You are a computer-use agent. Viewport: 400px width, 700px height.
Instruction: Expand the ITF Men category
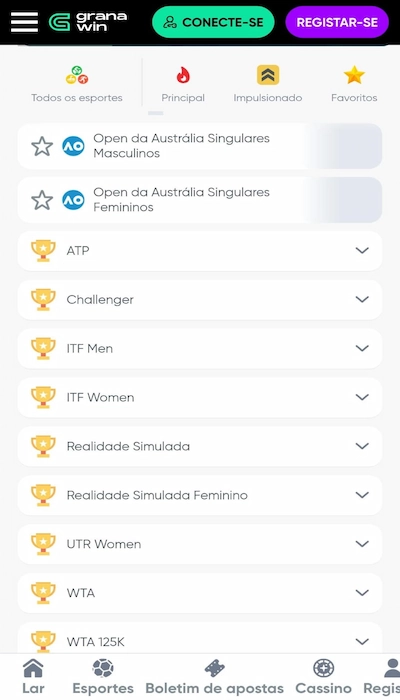click(x=200, y=348)
